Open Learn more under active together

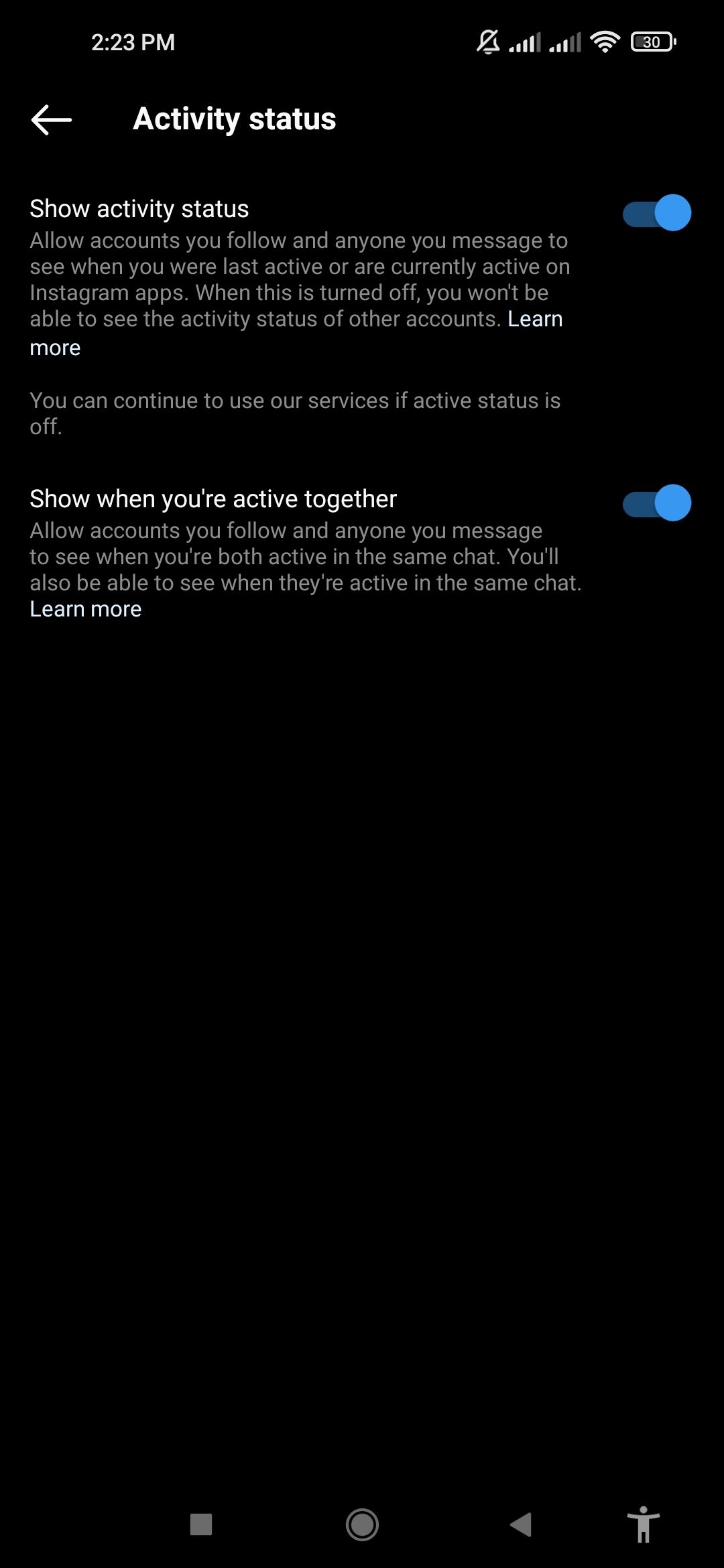(x=86, y=609)
